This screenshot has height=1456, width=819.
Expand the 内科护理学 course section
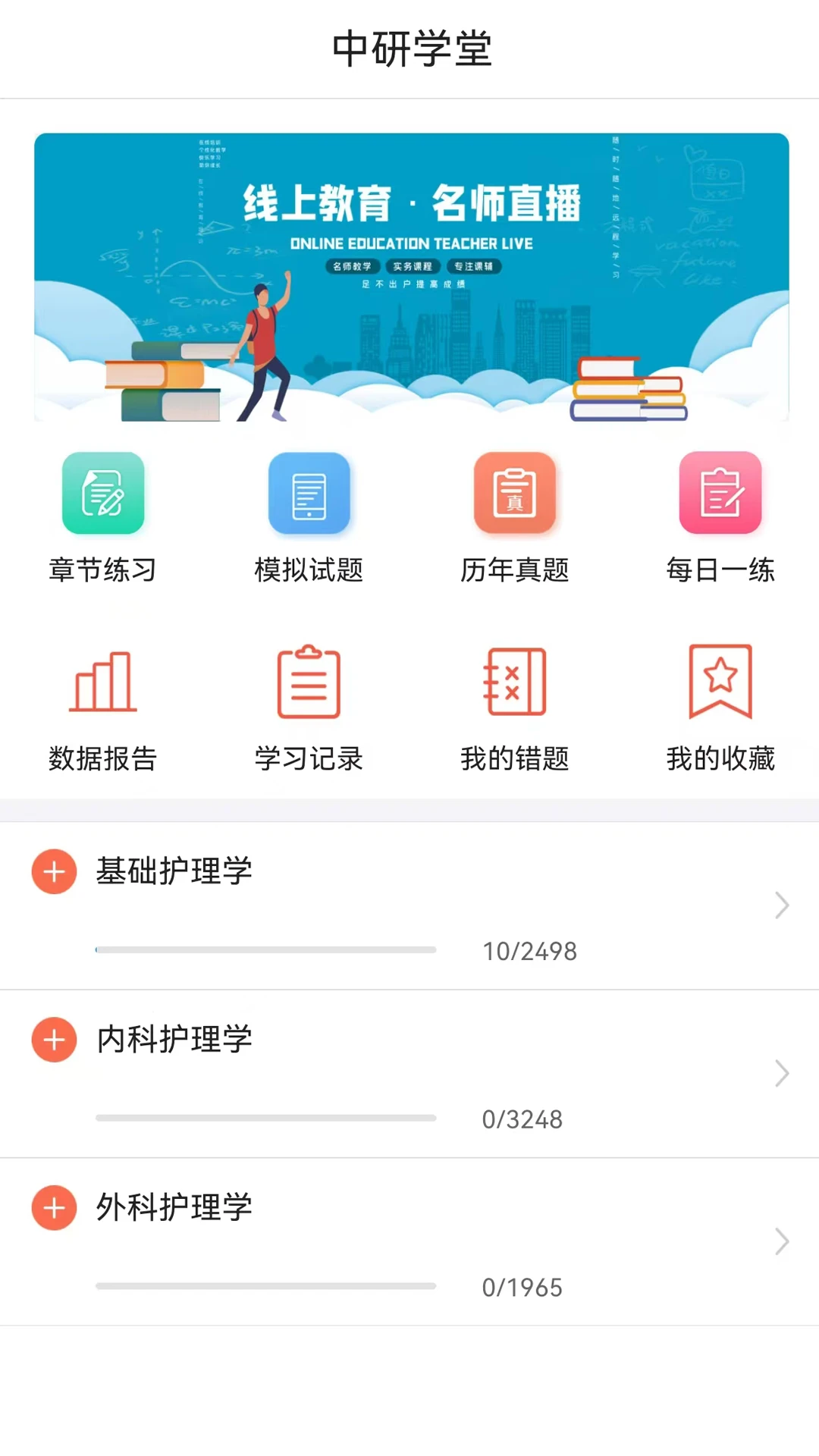pos(54,1040)
